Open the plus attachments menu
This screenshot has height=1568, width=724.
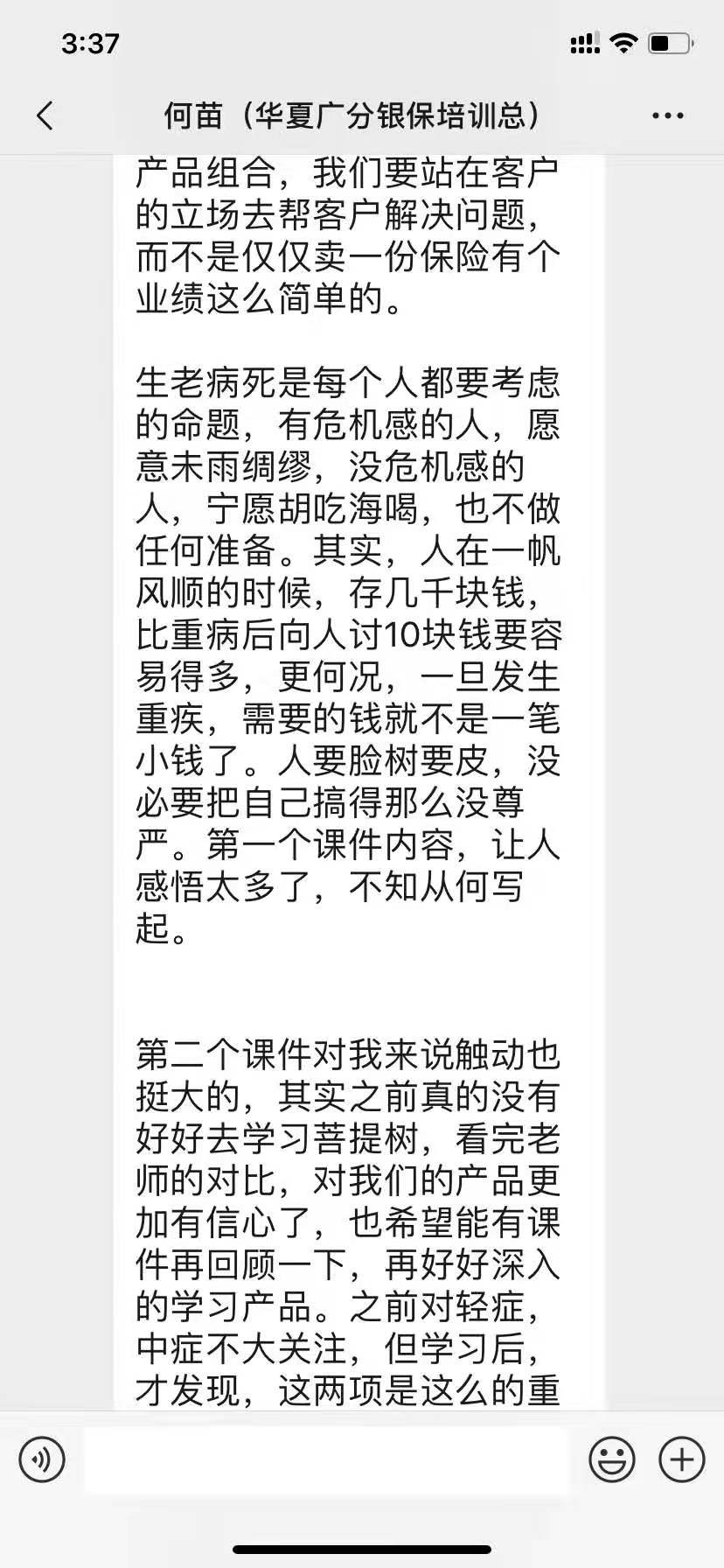point(681,1459)
